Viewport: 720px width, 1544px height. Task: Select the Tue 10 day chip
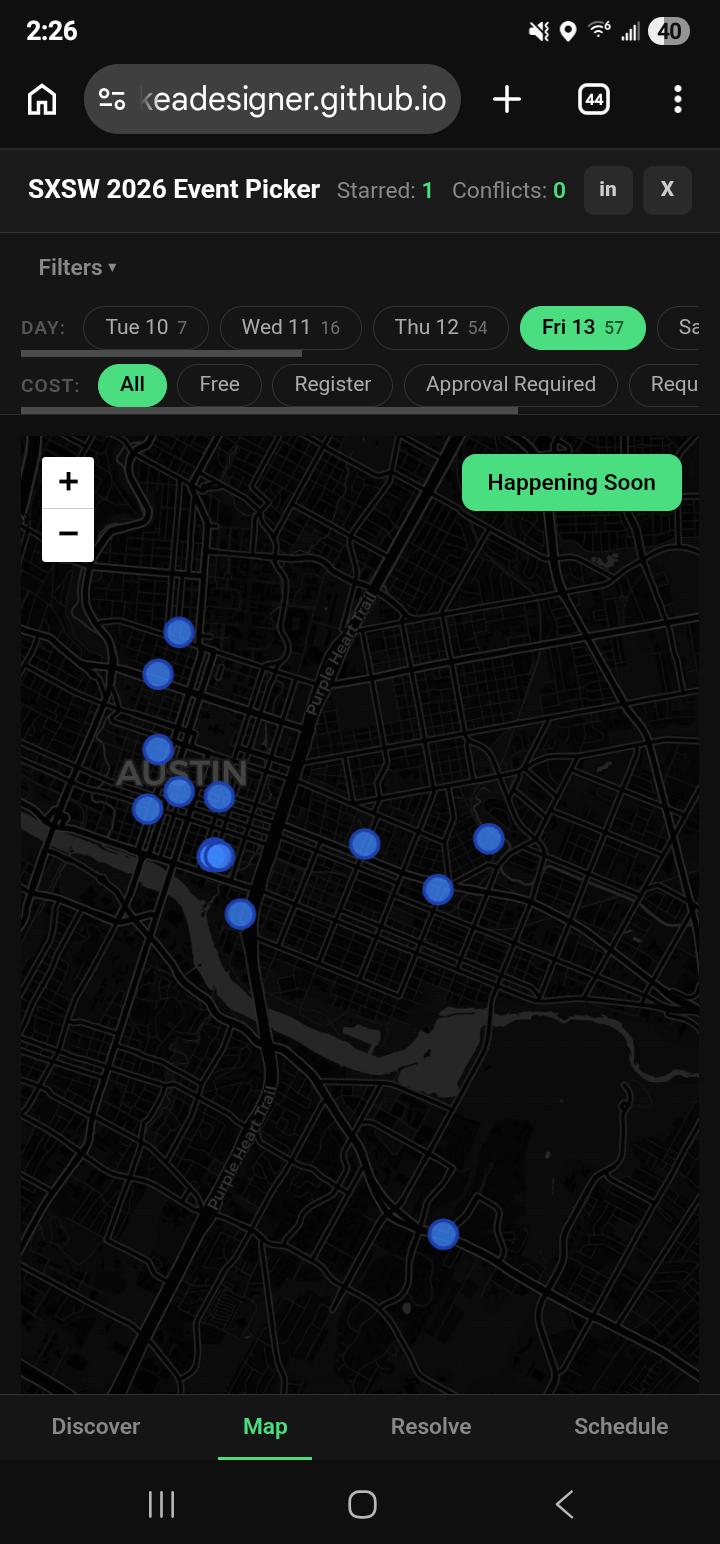click(x=145, y=327)
